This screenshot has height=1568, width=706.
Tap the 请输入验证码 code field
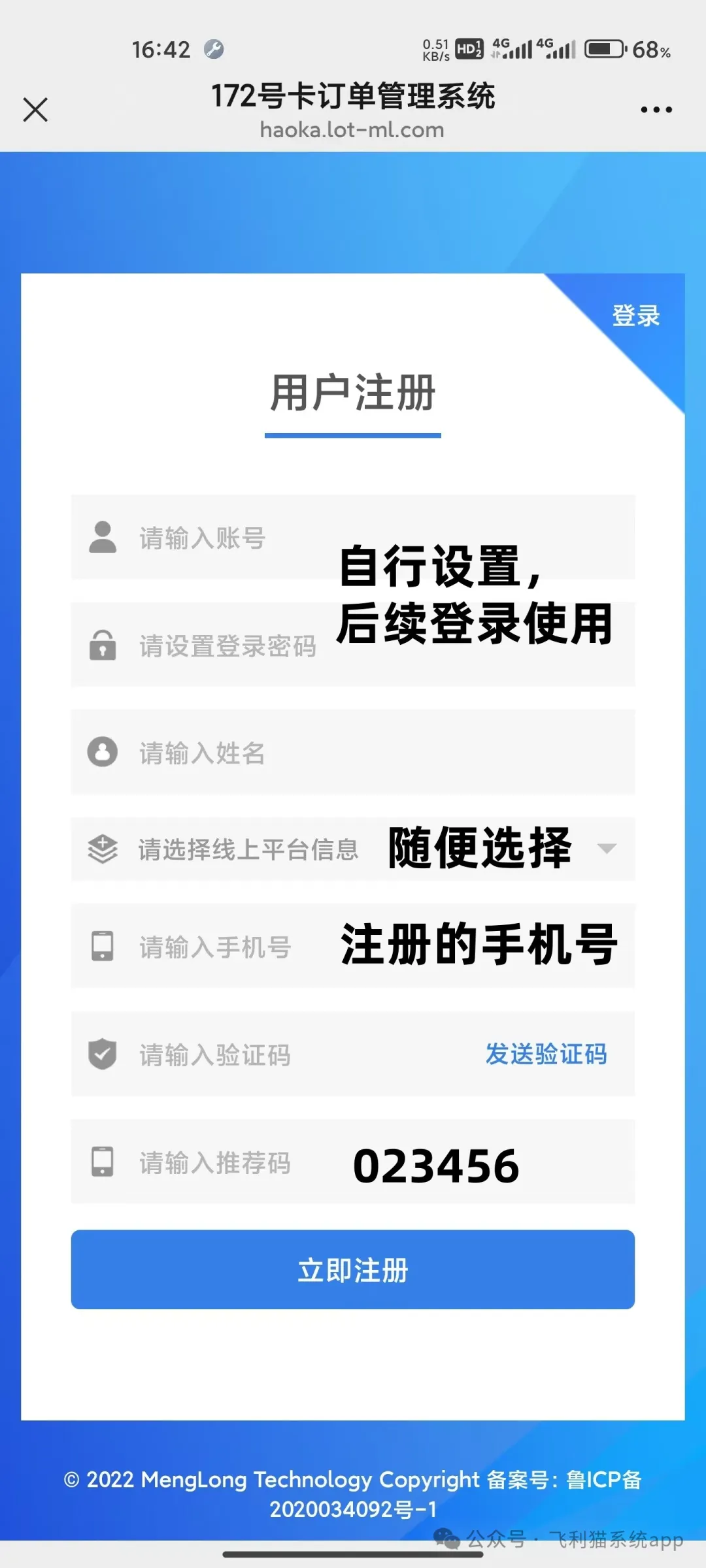point(275,1054)
